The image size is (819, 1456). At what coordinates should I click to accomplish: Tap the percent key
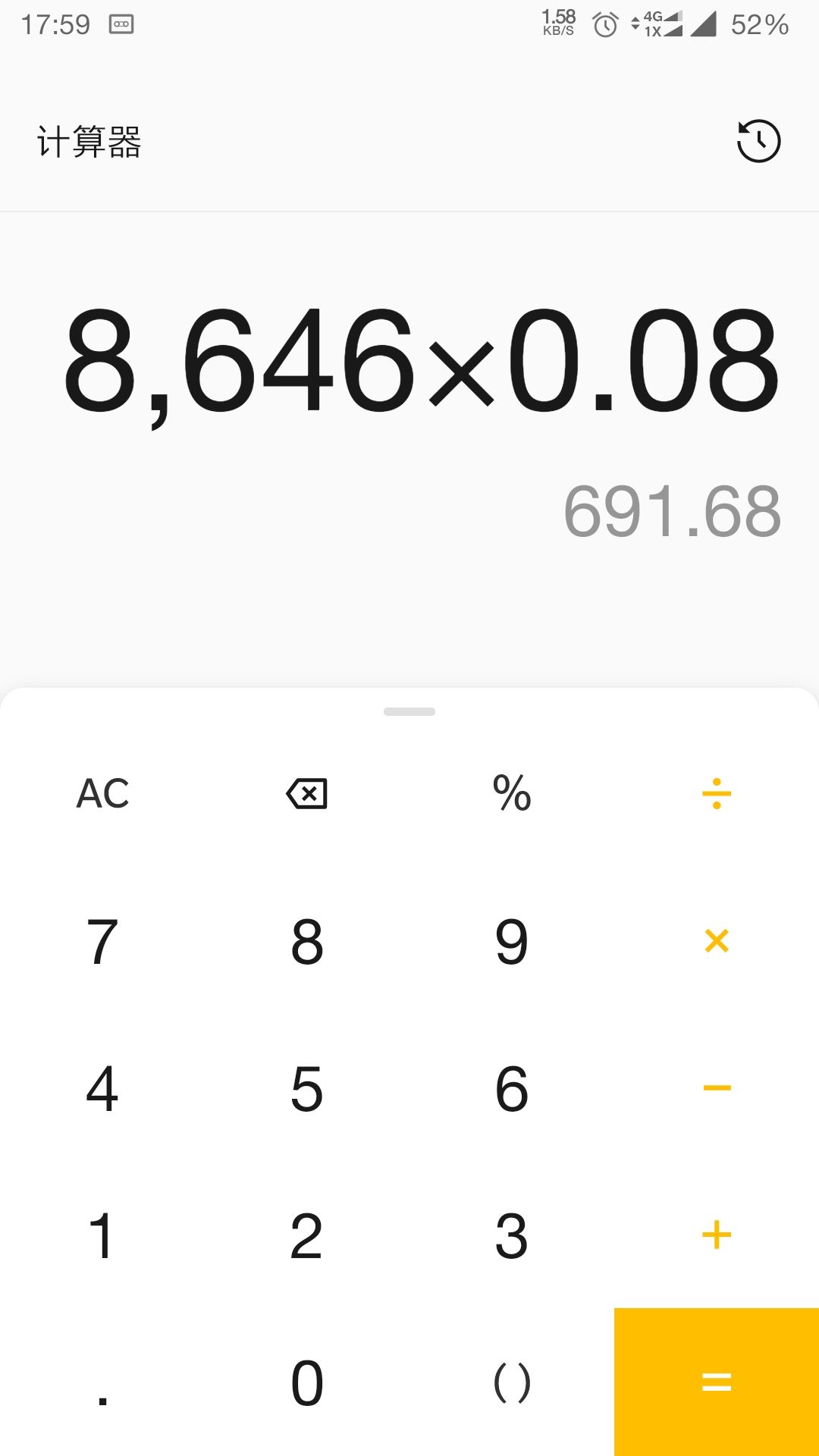click(x=512, y=794)
